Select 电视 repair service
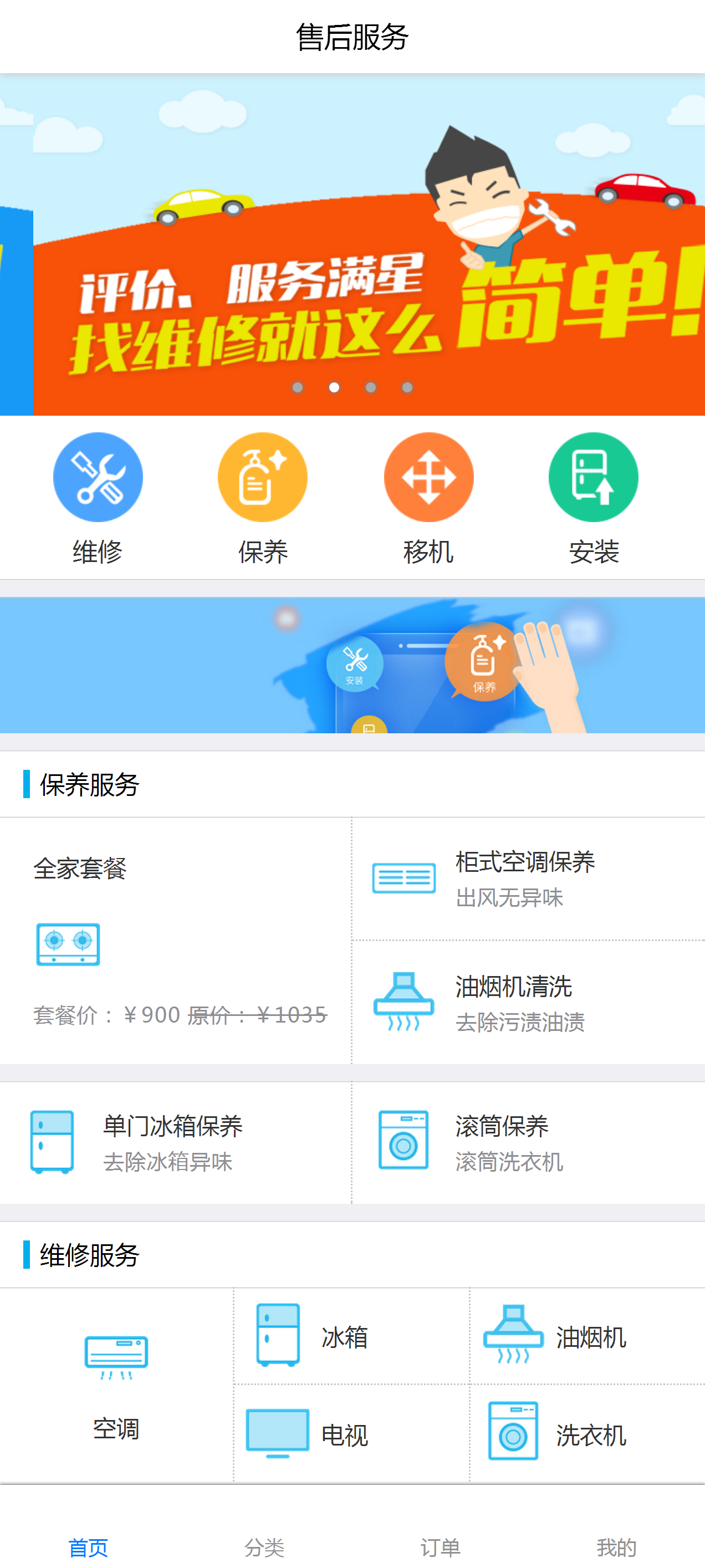 tap(351, 1433)
